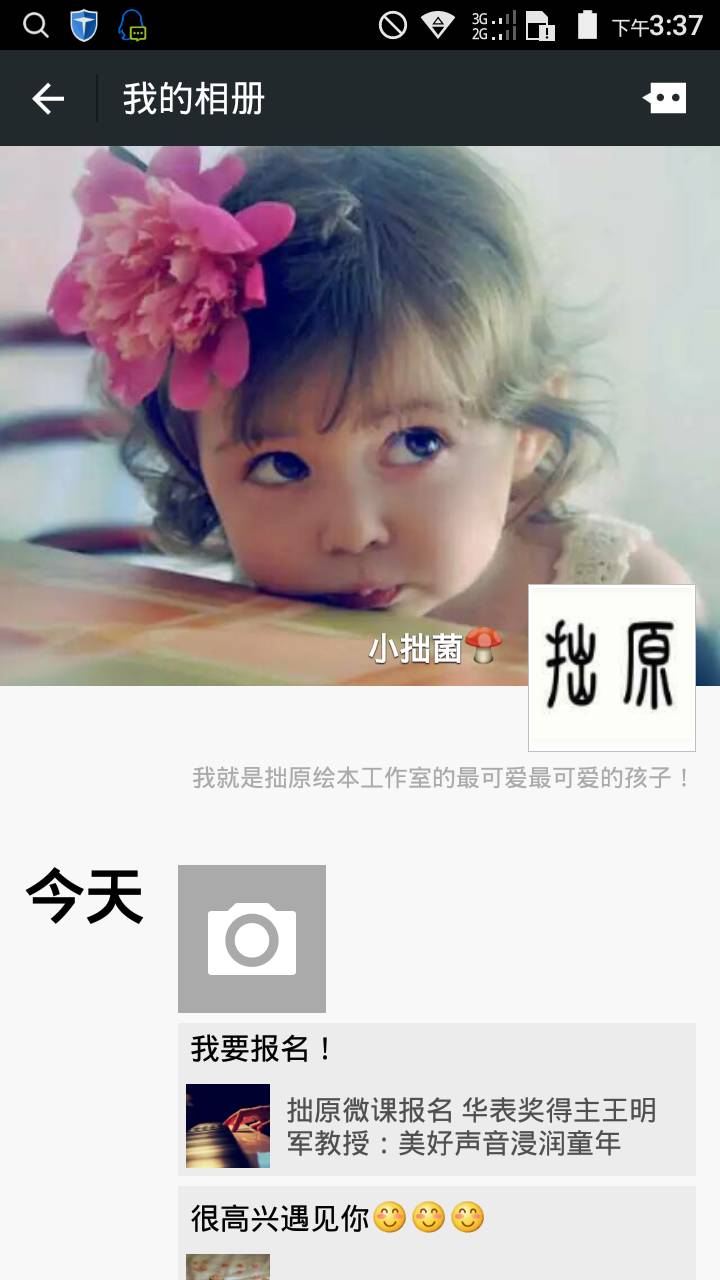720x1280 pixels.
Task: Go back from 我的相册
Action: pos(47,99)
